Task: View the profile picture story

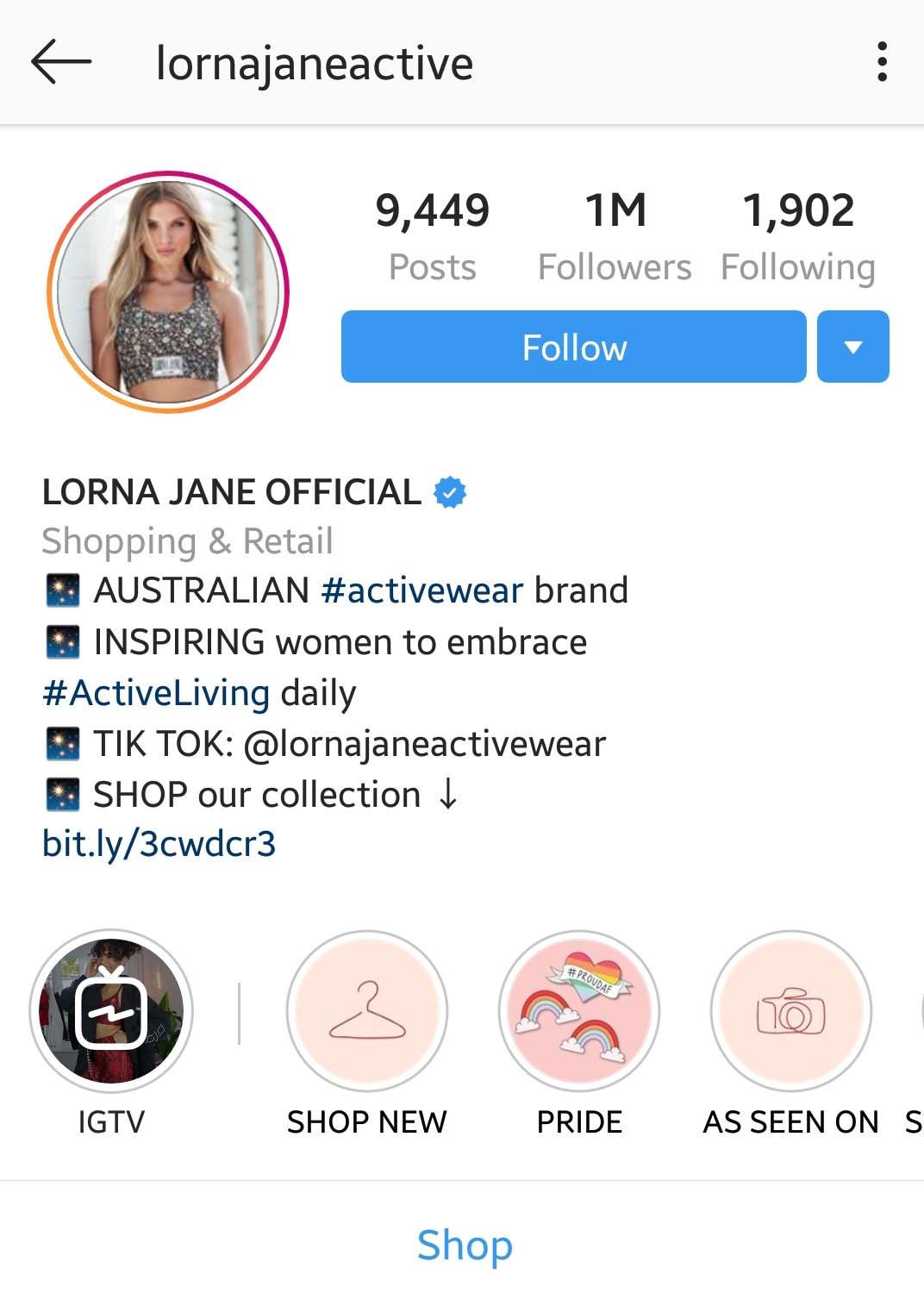Action: tap(168, 292)
